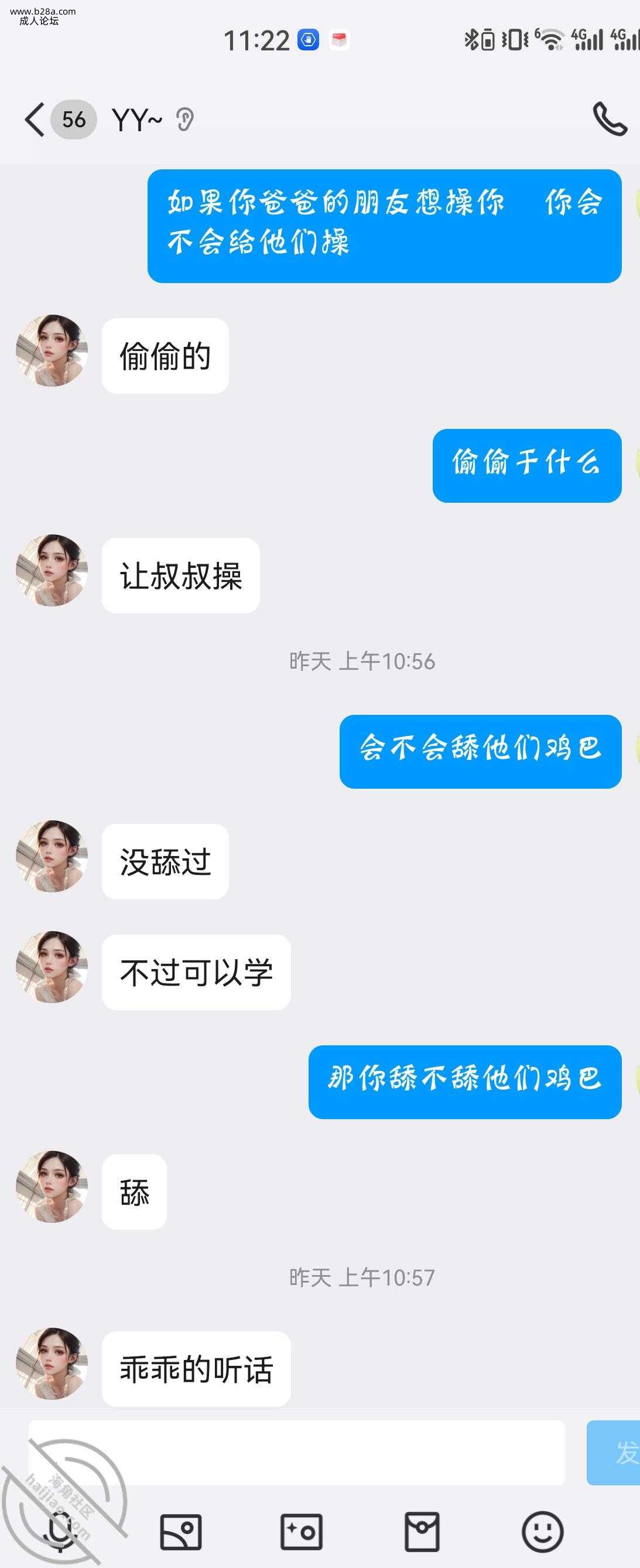Open YY~'s profile from the top avatar
The width and height of the screenshot is (640, 1568).
[52, 350]
